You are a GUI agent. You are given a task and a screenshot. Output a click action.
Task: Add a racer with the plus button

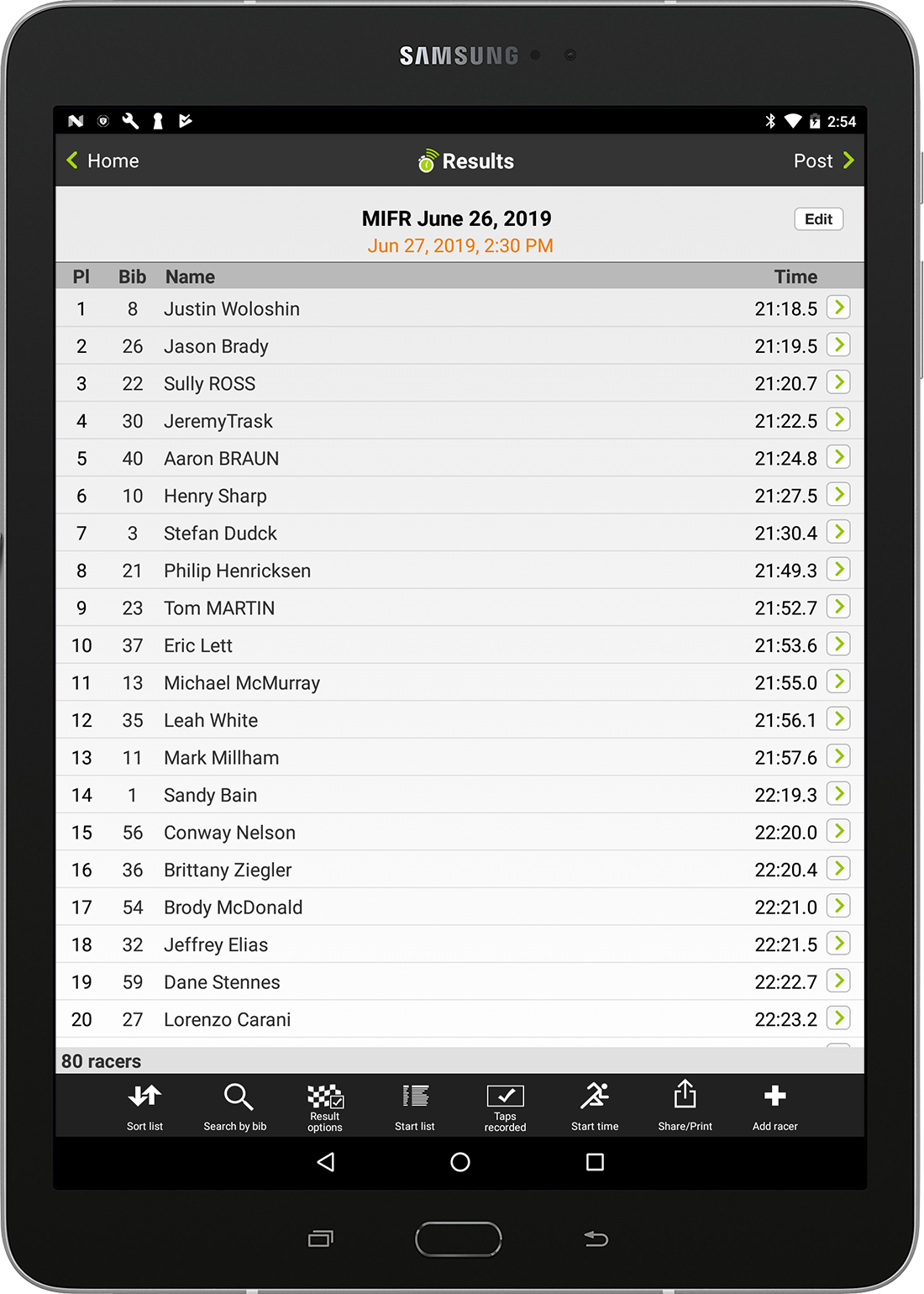(774, 1106)
